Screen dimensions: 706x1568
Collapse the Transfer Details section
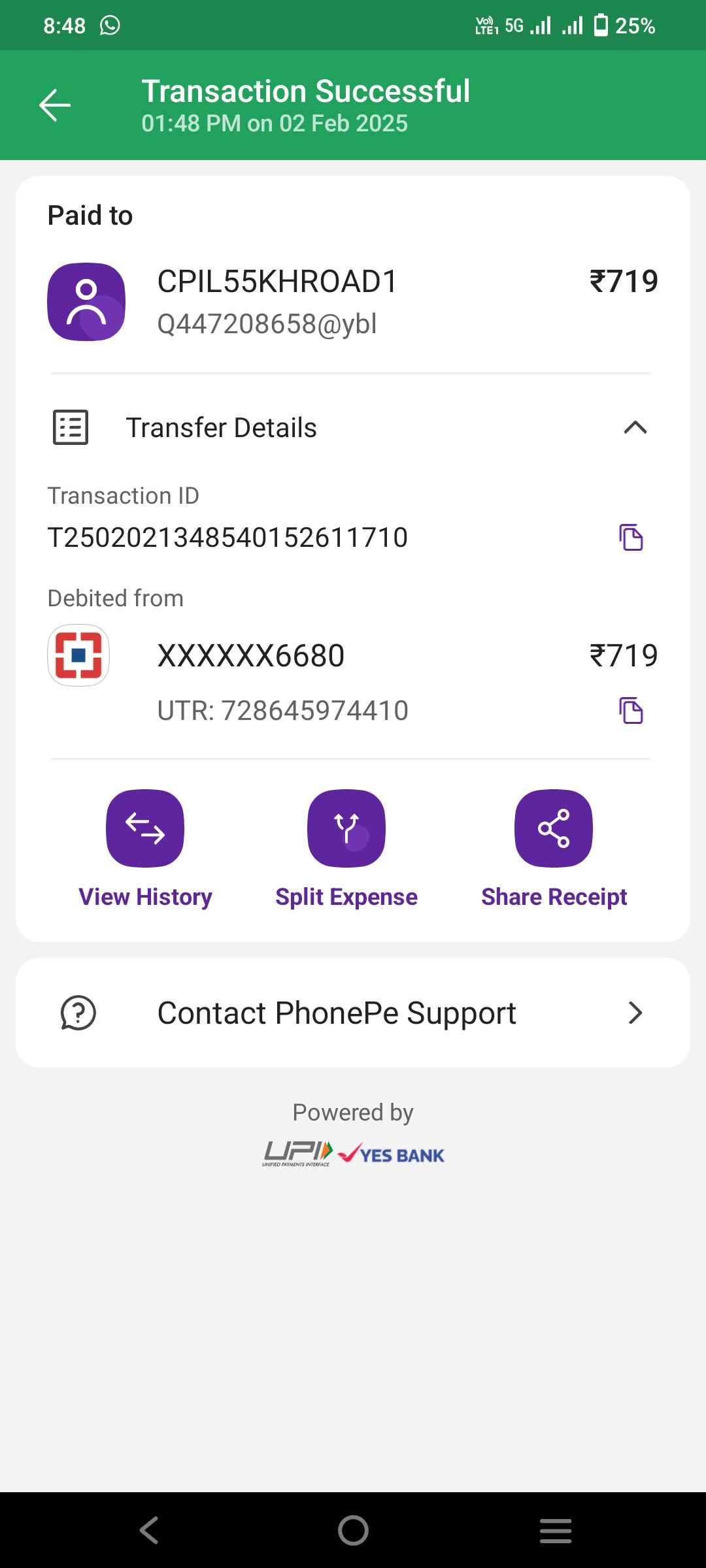click(635, 428)
